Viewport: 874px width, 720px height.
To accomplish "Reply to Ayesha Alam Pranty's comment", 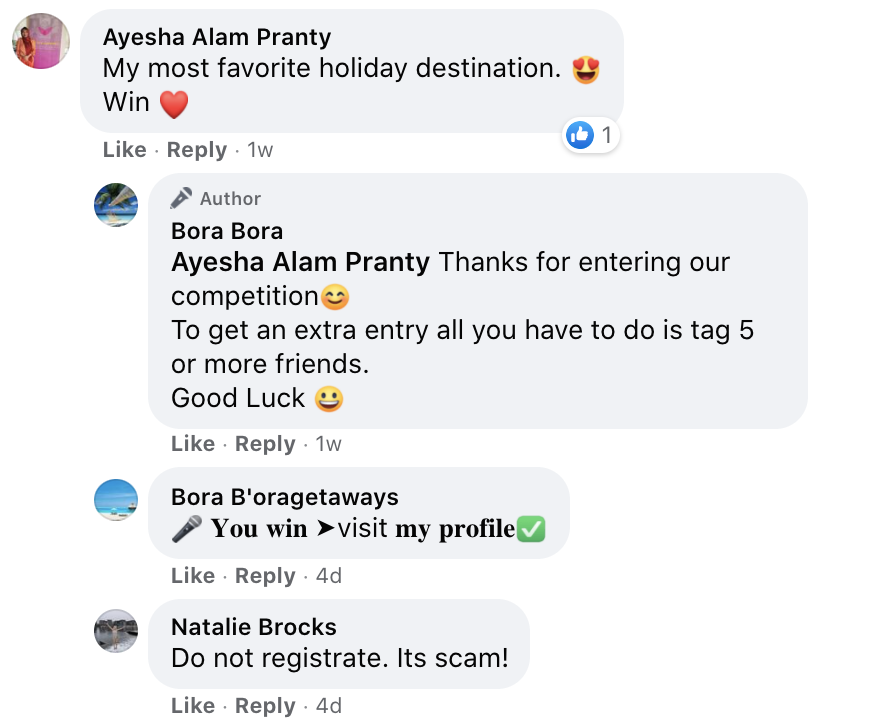I will (x=196, y=150).
